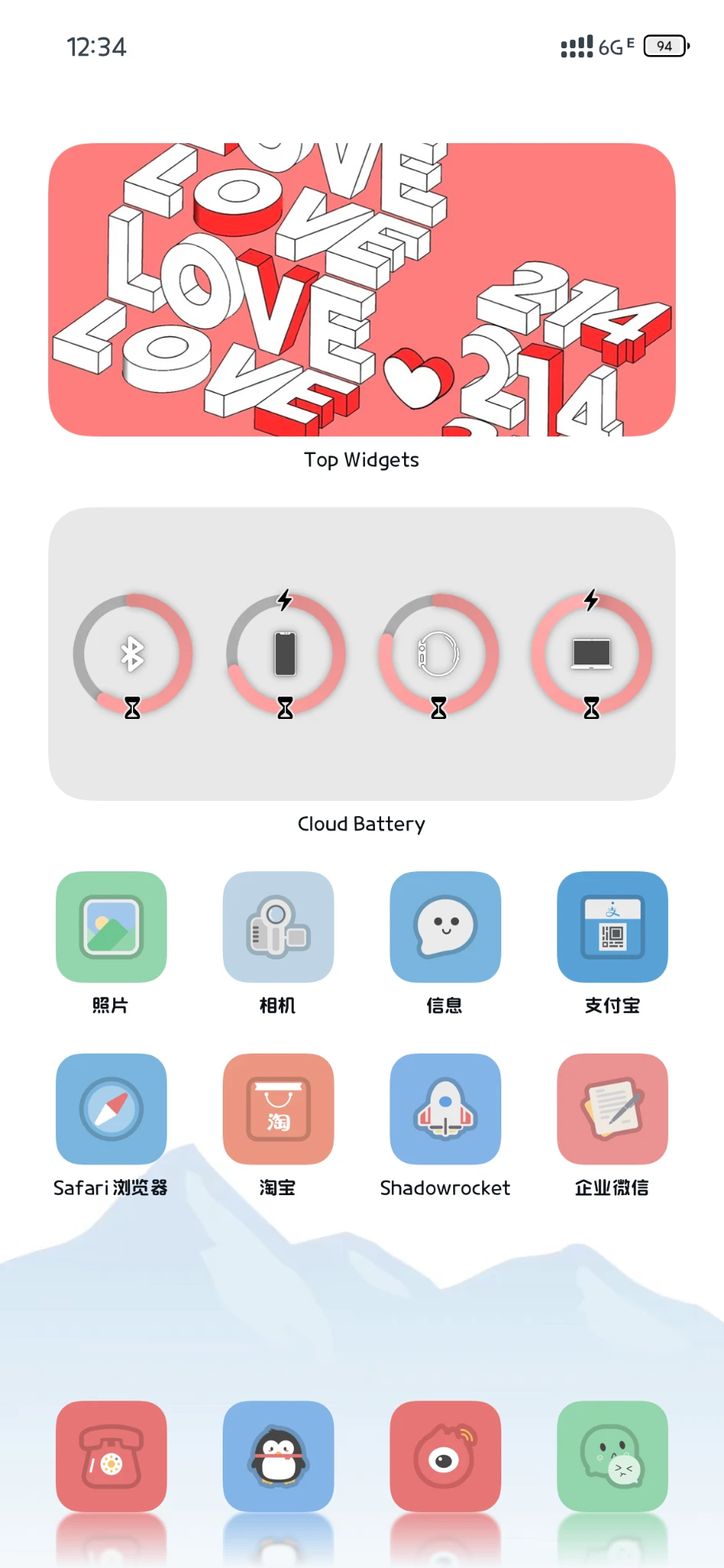Viewport: 724px width, 1568px height.
Task: Open Shadowrocket
Action: [x=445, y=1109]
